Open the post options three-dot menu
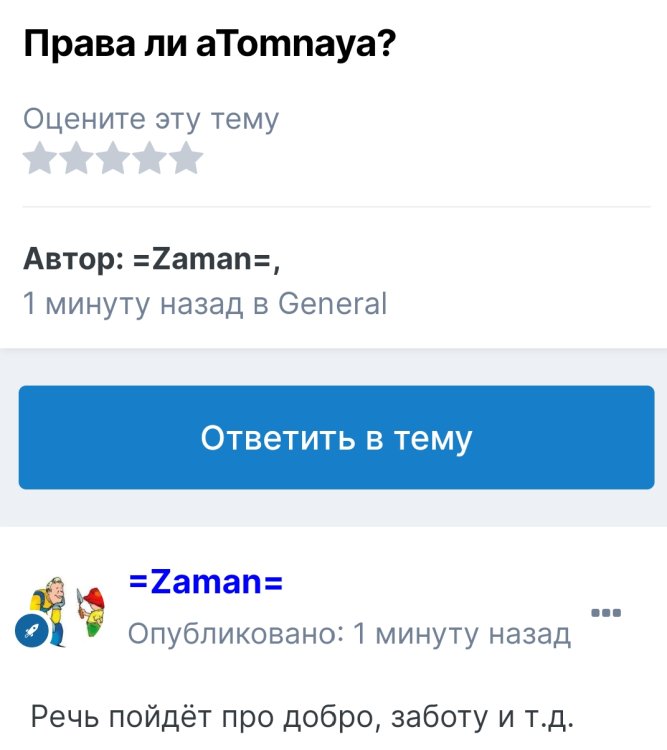667x750 pixels. click(606, 612)
